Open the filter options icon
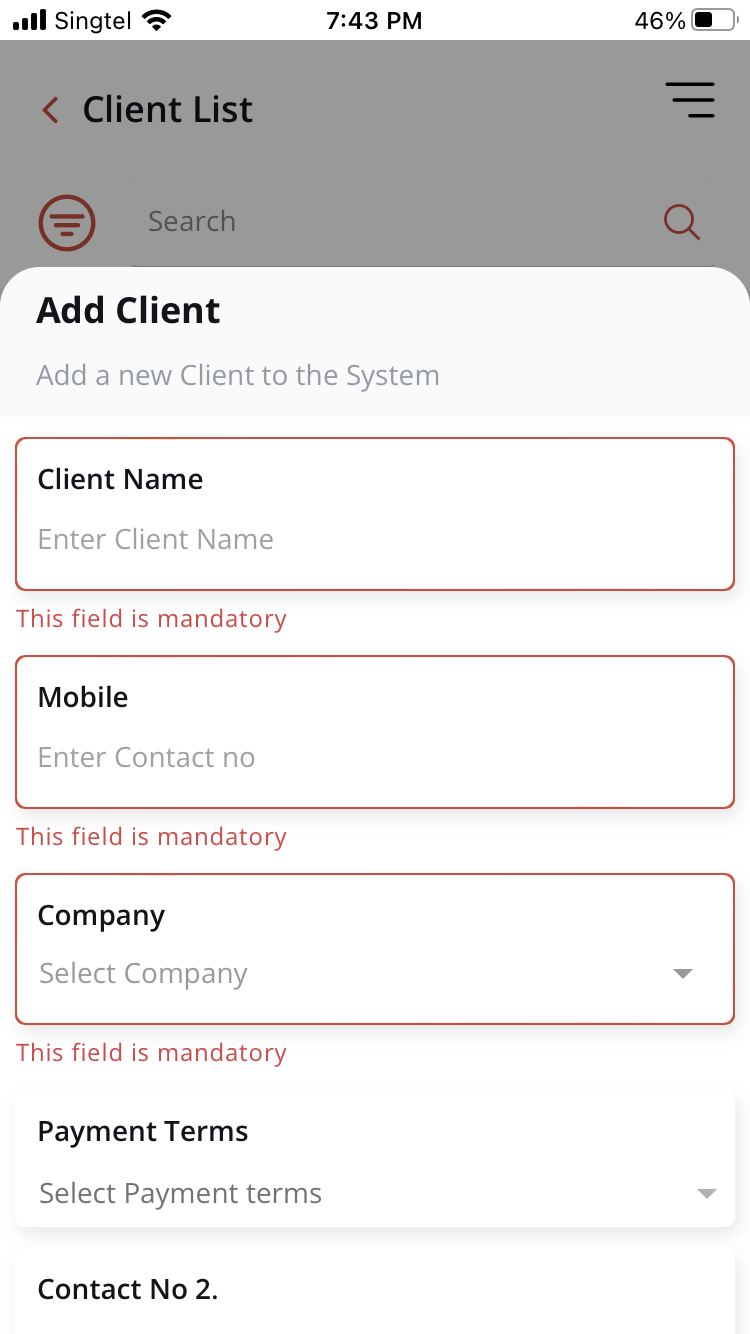The height and width of the screenshot is (1334, 750). pos(67,222)
